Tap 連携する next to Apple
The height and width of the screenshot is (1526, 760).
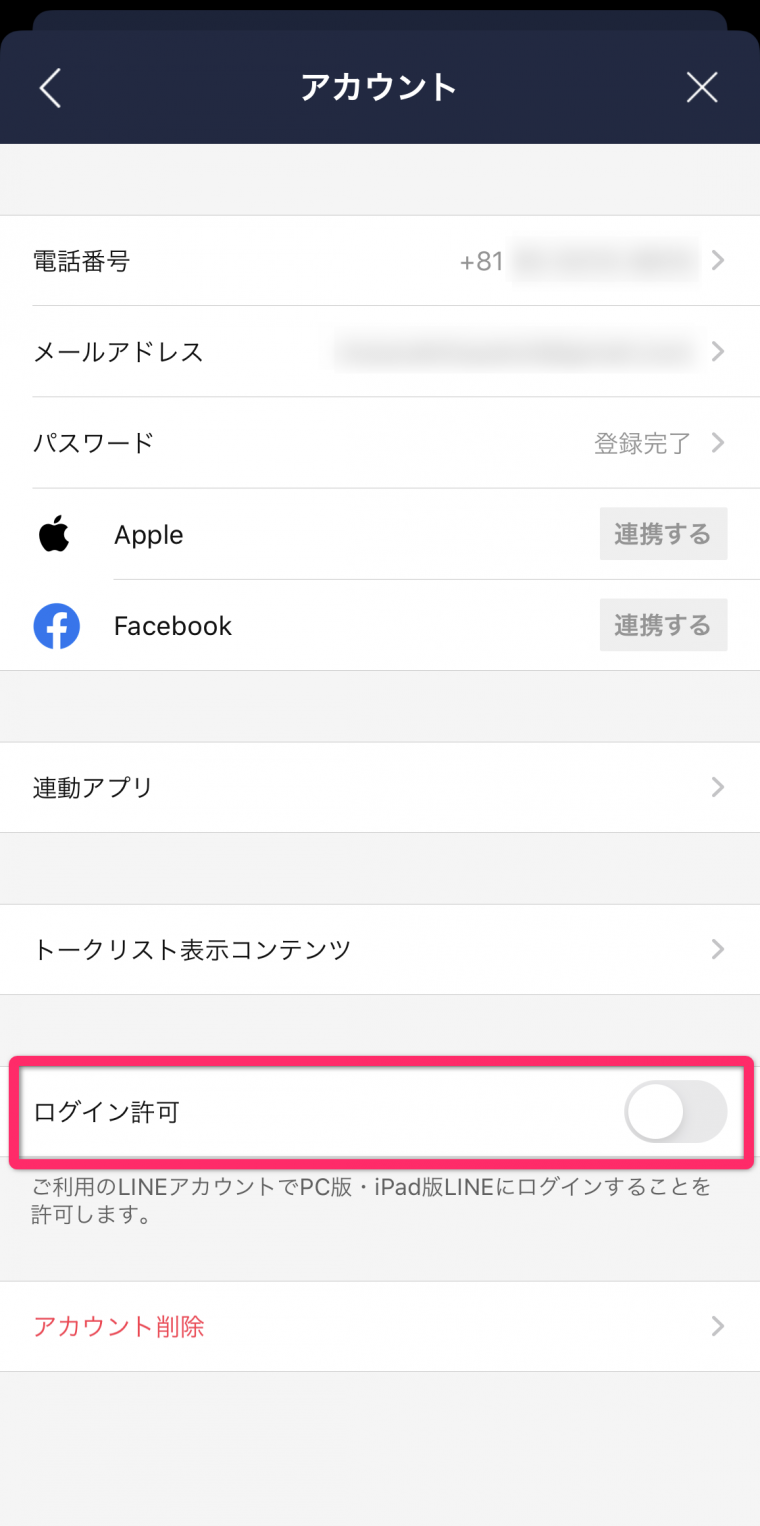point(663,534)
